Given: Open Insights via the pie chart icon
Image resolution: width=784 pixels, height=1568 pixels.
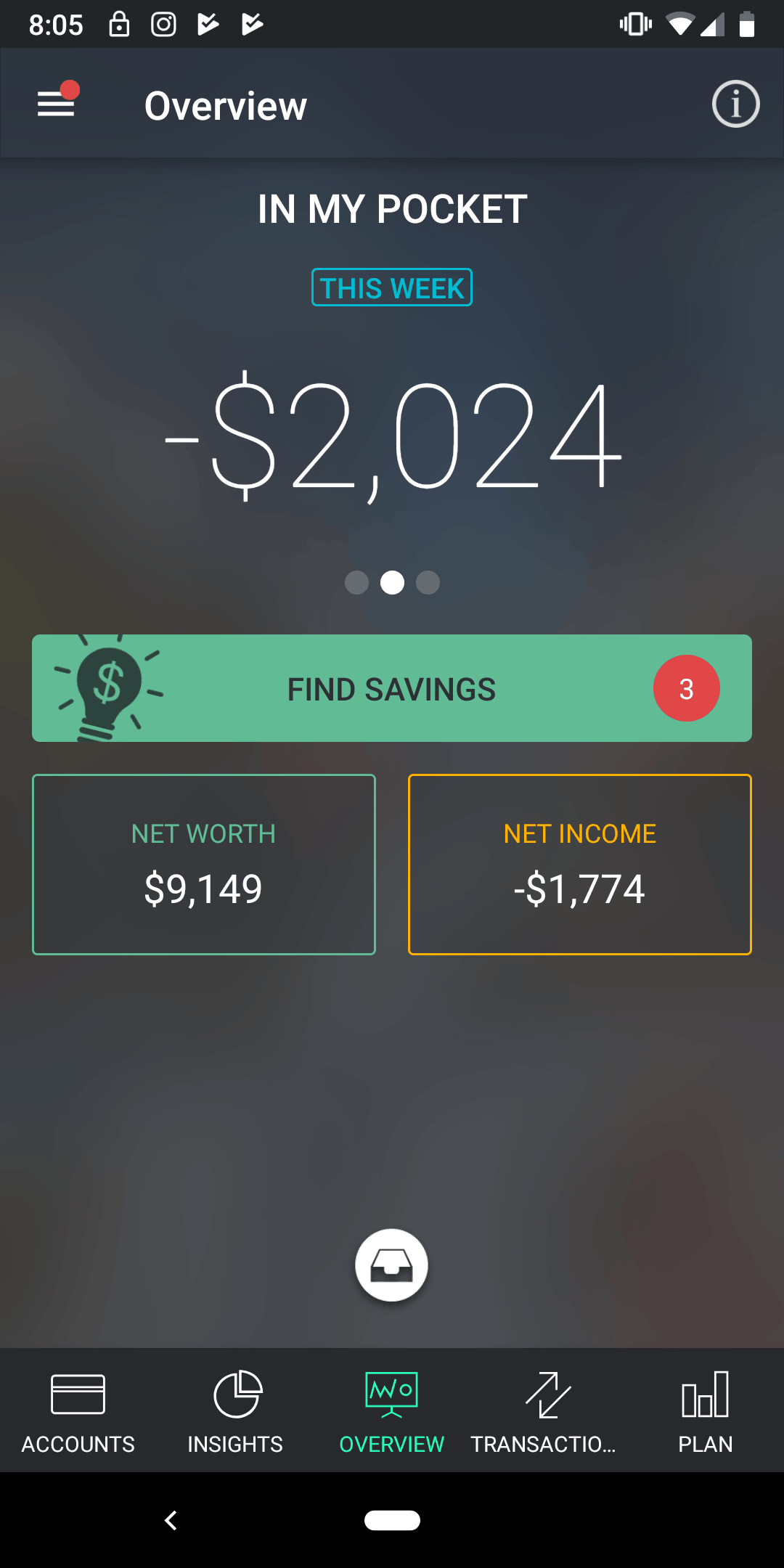Looking at the screenshot, I should [234, 1394].
